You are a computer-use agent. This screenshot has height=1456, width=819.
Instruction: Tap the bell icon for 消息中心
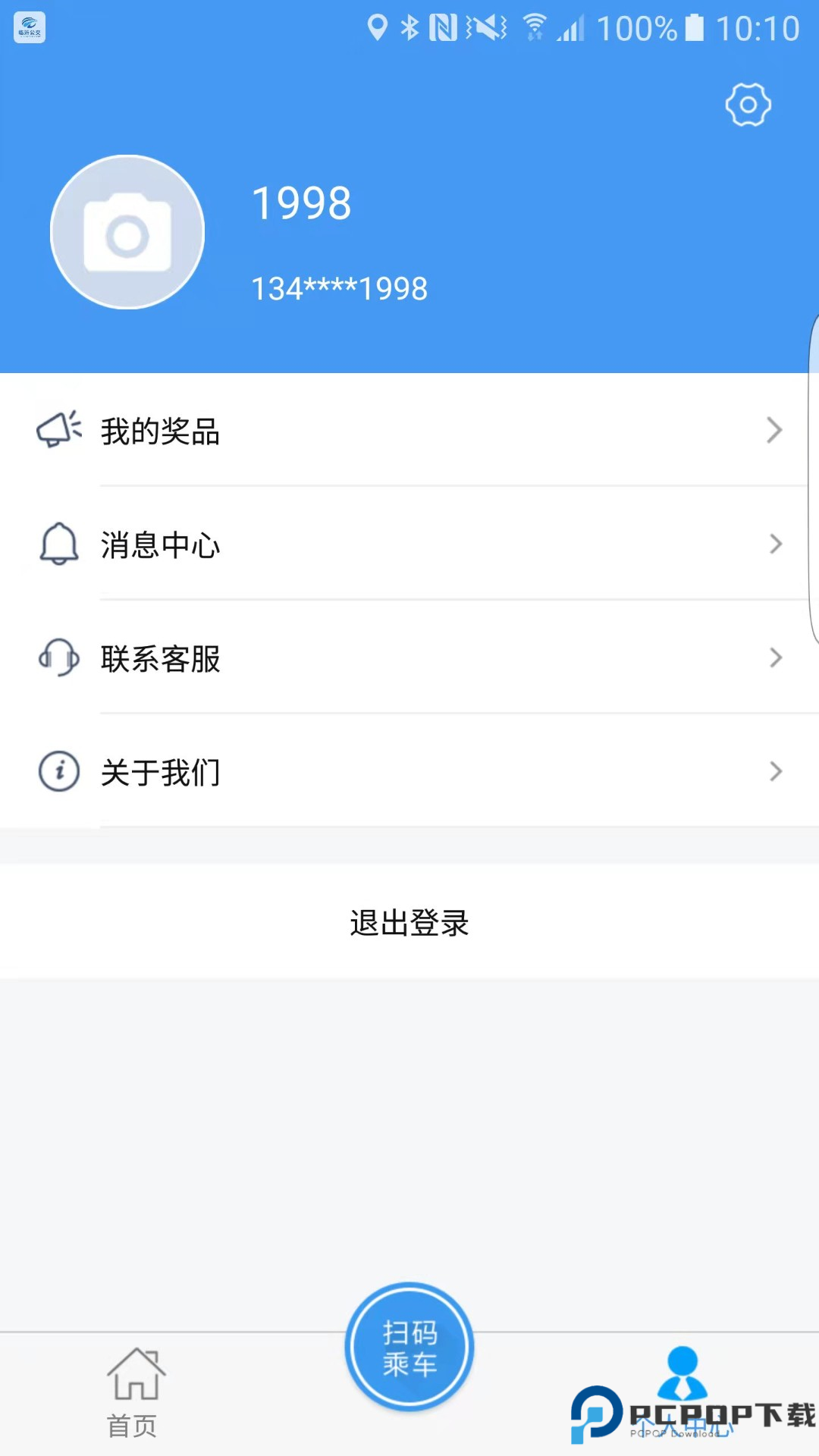[x=58, y=544]
